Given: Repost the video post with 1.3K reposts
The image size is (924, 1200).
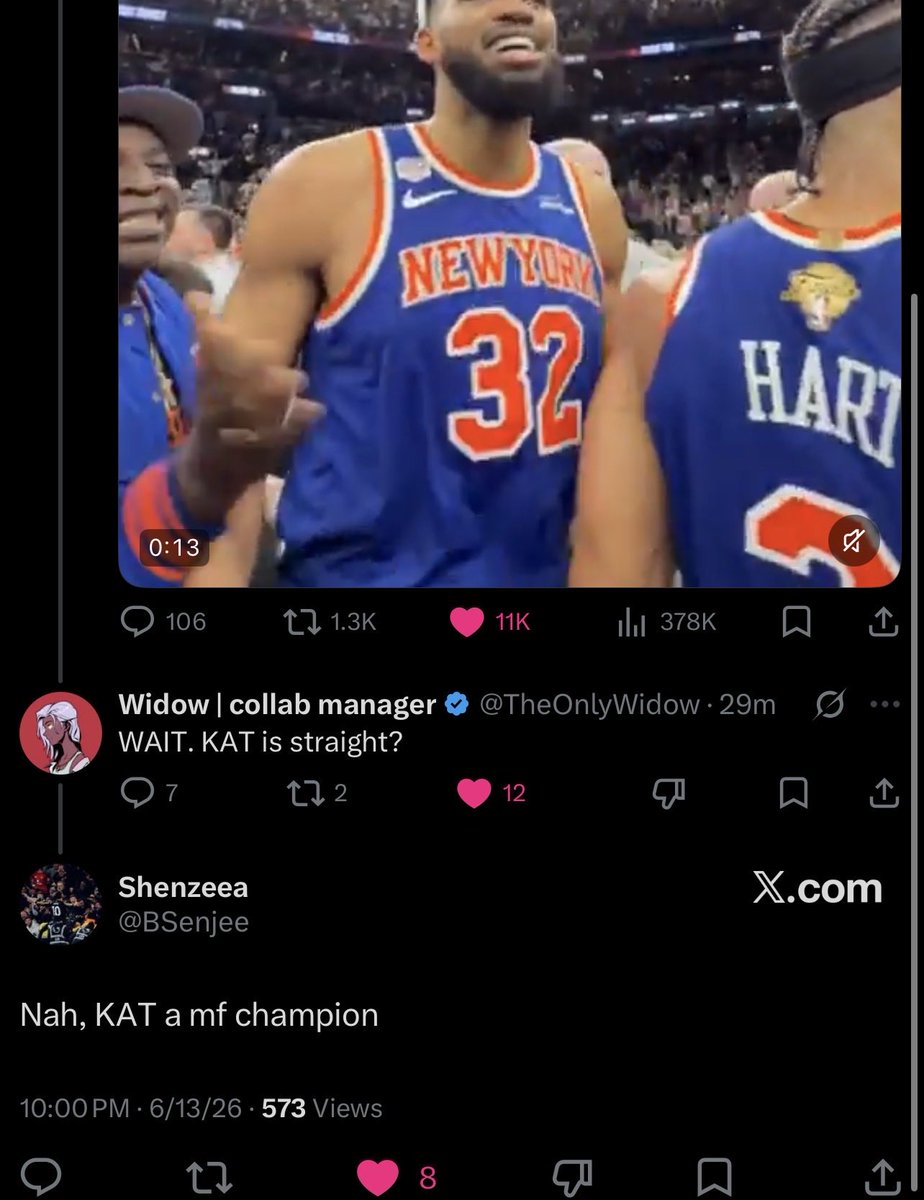Looking at the screenshot, I should (x=330, y=622).
